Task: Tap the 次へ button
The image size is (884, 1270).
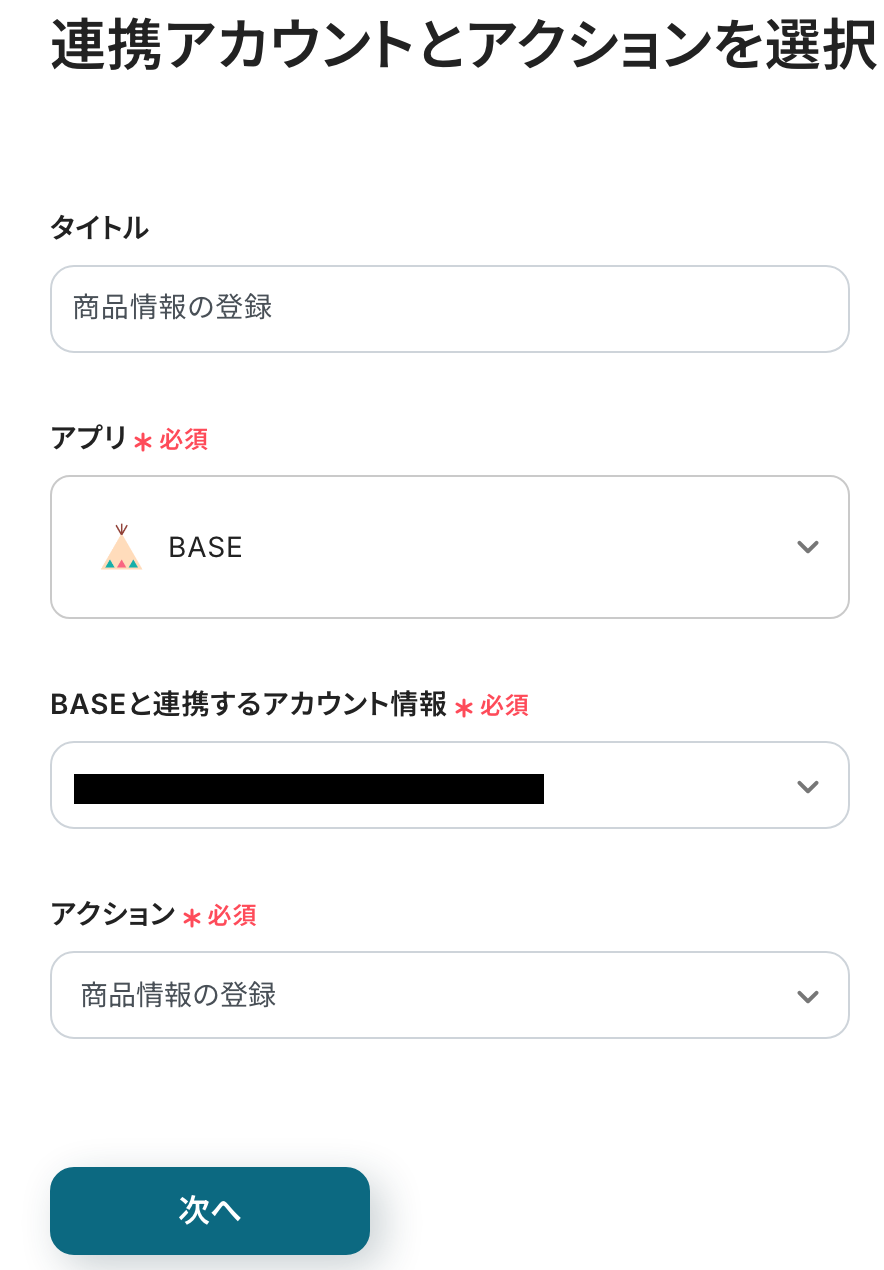Action: [210, 1210]
